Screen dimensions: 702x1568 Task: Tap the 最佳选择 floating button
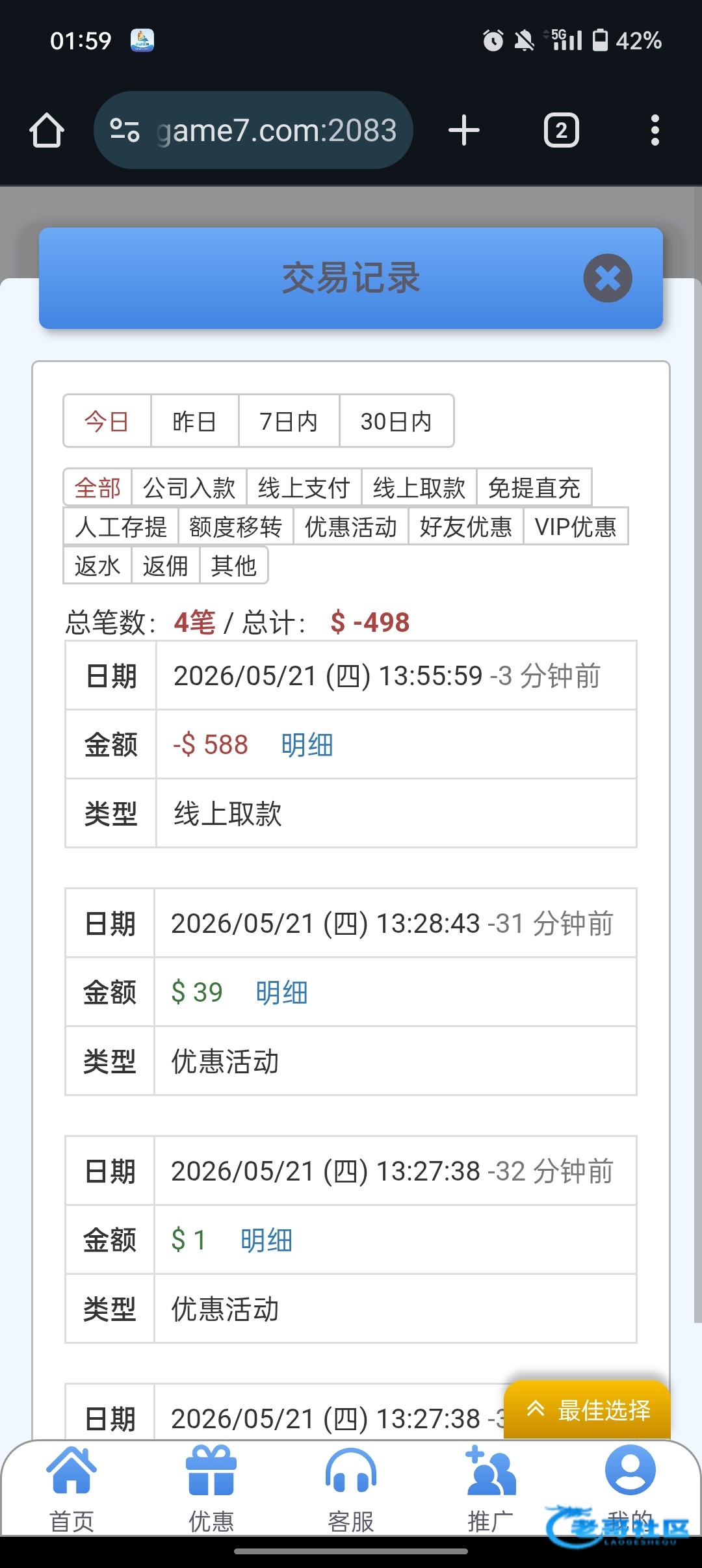(587, 1409)
